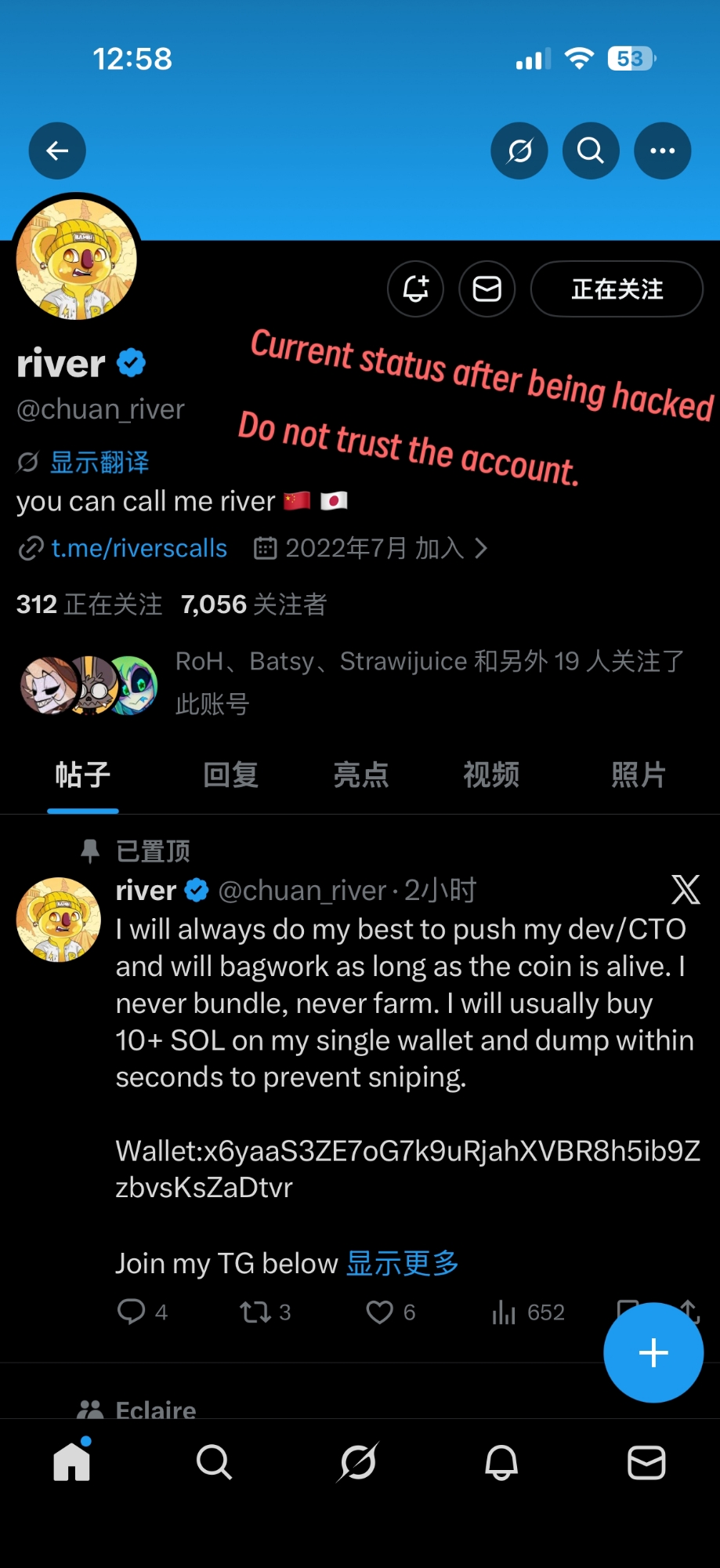The image size is (720, 1568).
Task: View the 7,056 关注者 followers list
Action: 254,604
